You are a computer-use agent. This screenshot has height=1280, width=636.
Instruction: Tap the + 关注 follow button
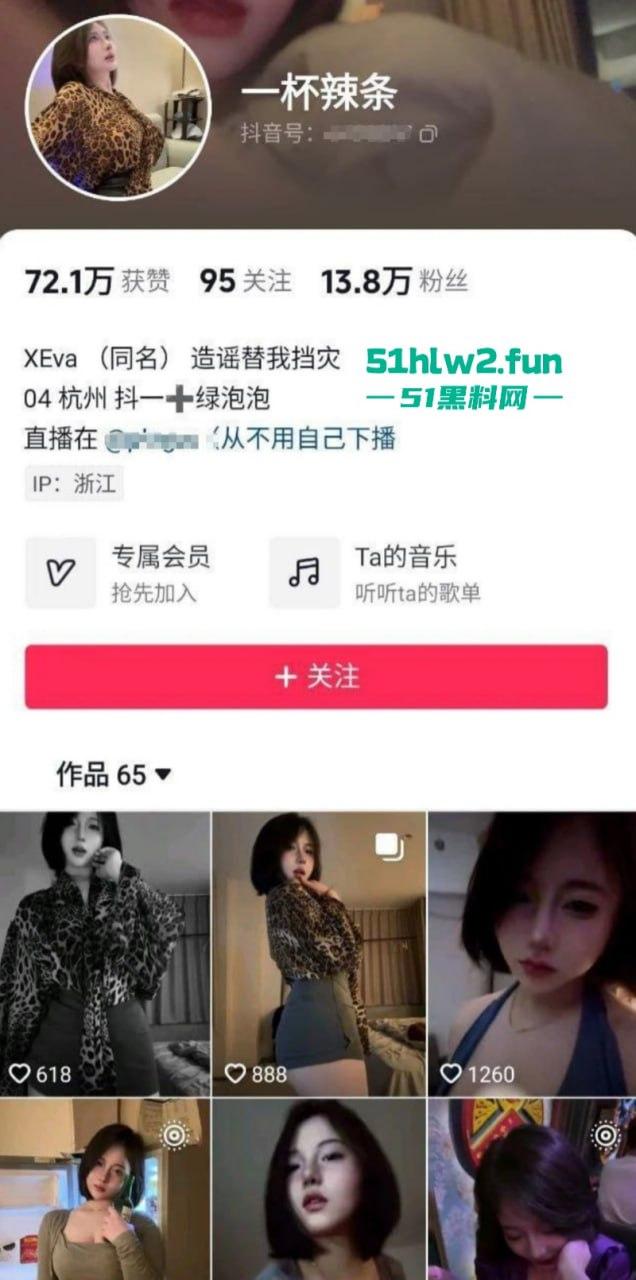(x=316, y=677)
